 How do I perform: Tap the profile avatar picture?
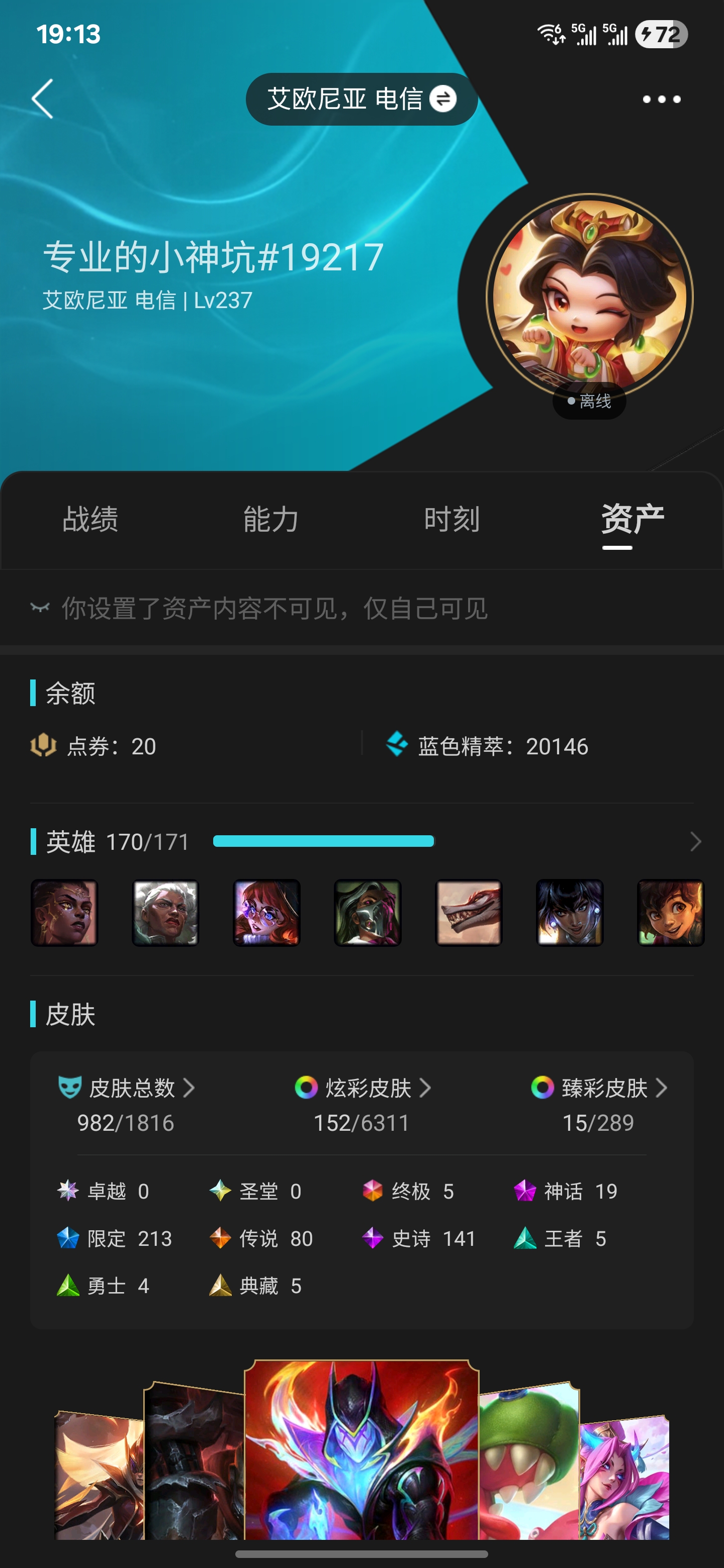[589, 297]
